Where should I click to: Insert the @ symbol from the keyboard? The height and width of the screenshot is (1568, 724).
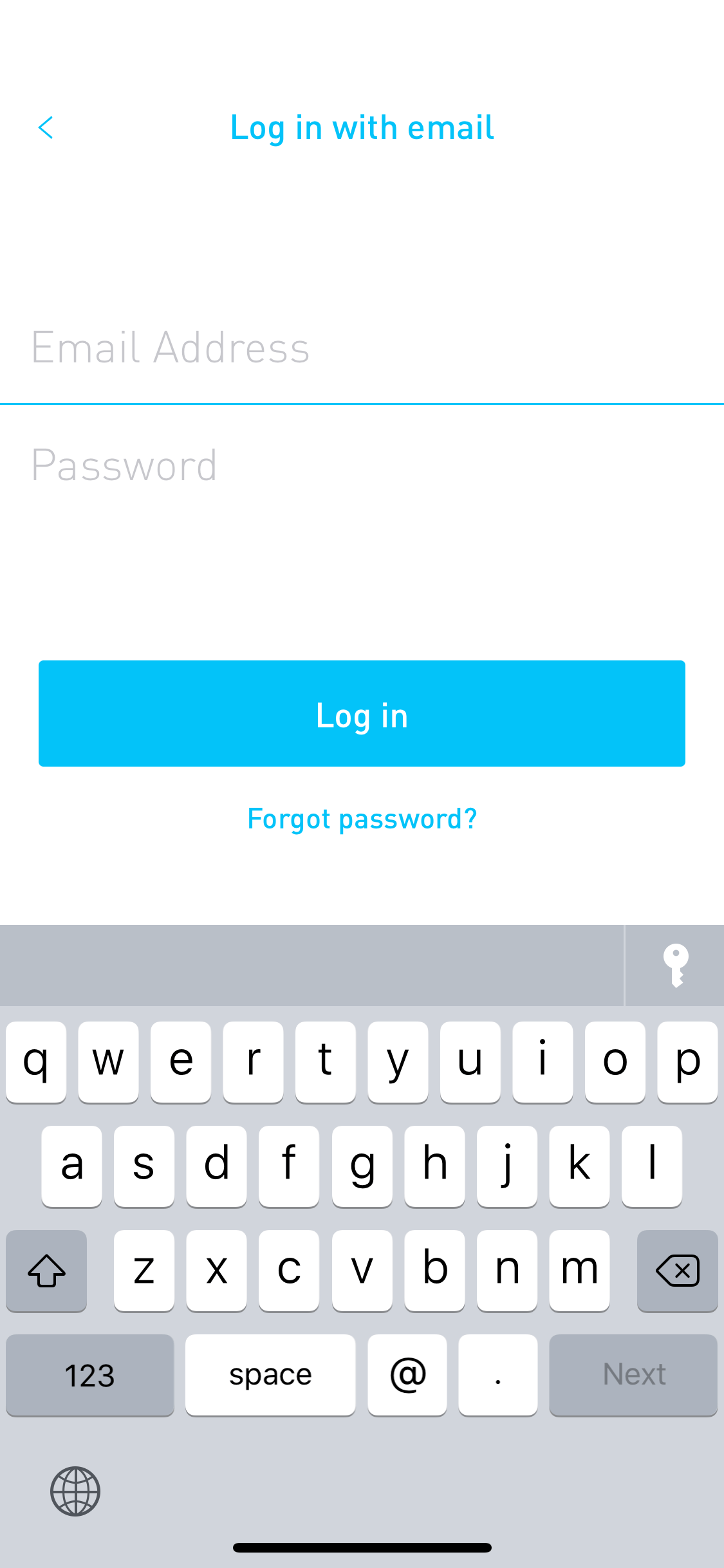coord(407,1375)
